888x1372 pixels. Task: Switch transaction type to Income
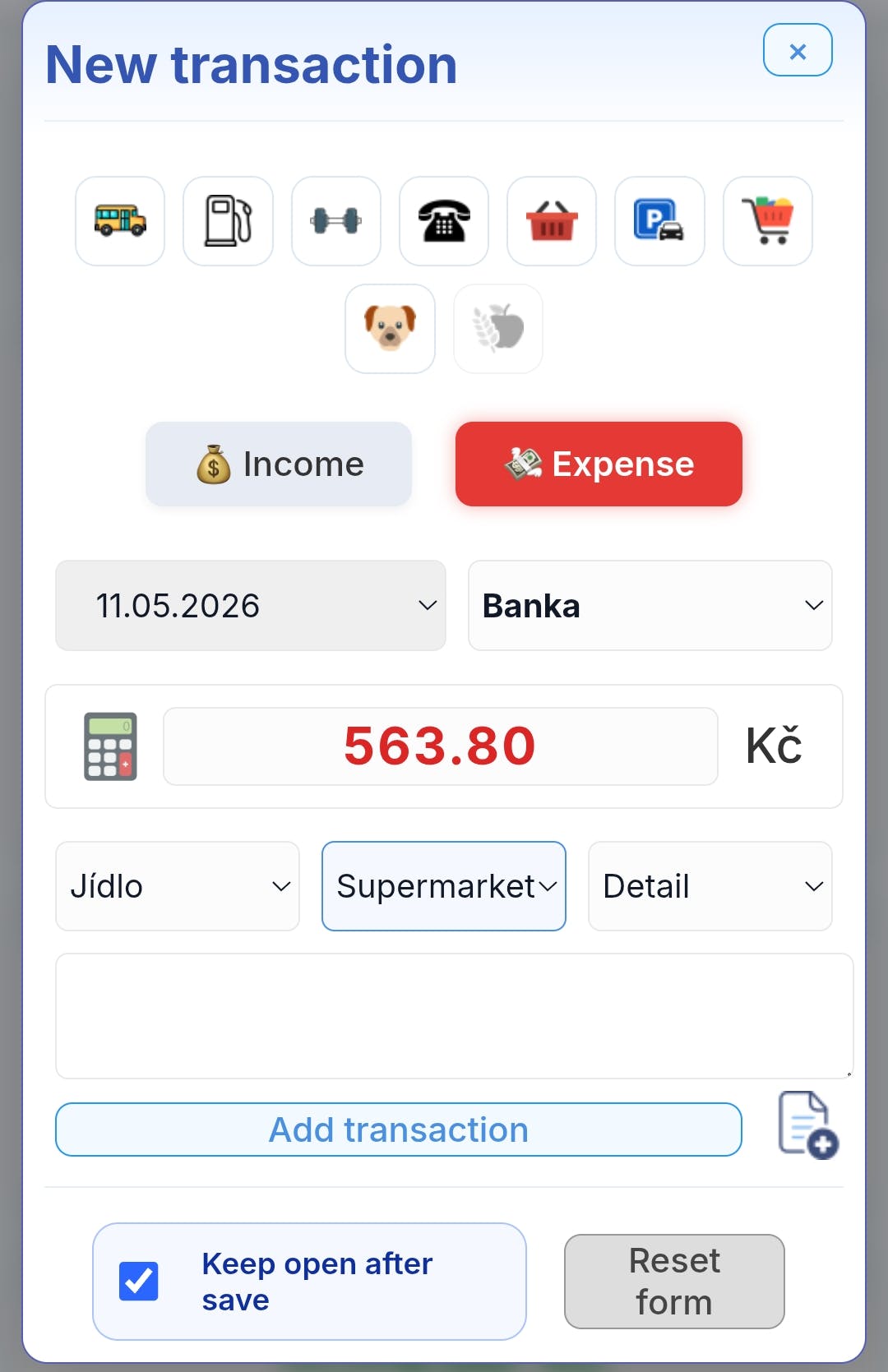coord(279,464)
